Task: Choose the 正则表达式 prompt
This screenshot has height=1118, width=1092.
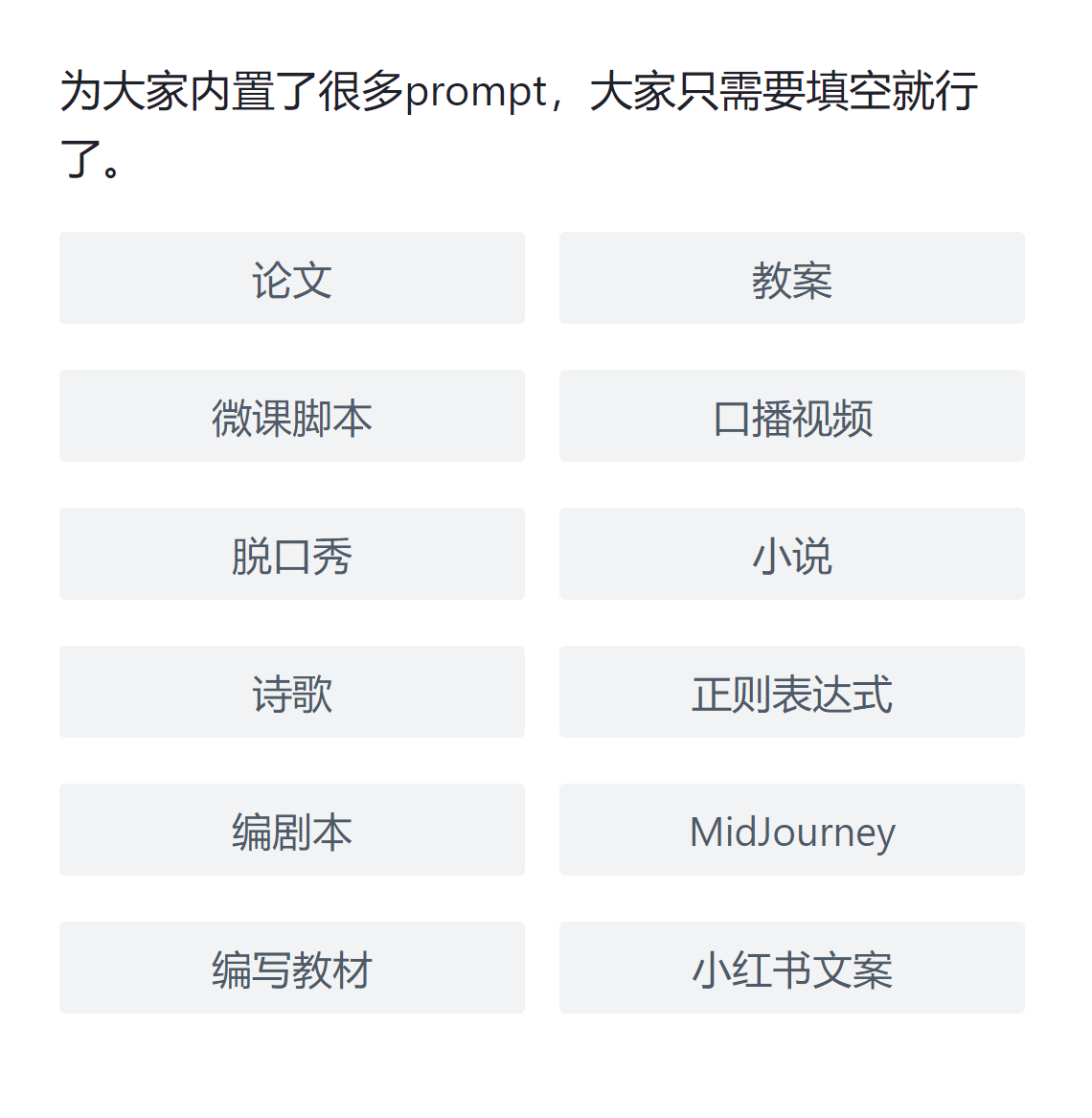Action: tap(791, 692)
